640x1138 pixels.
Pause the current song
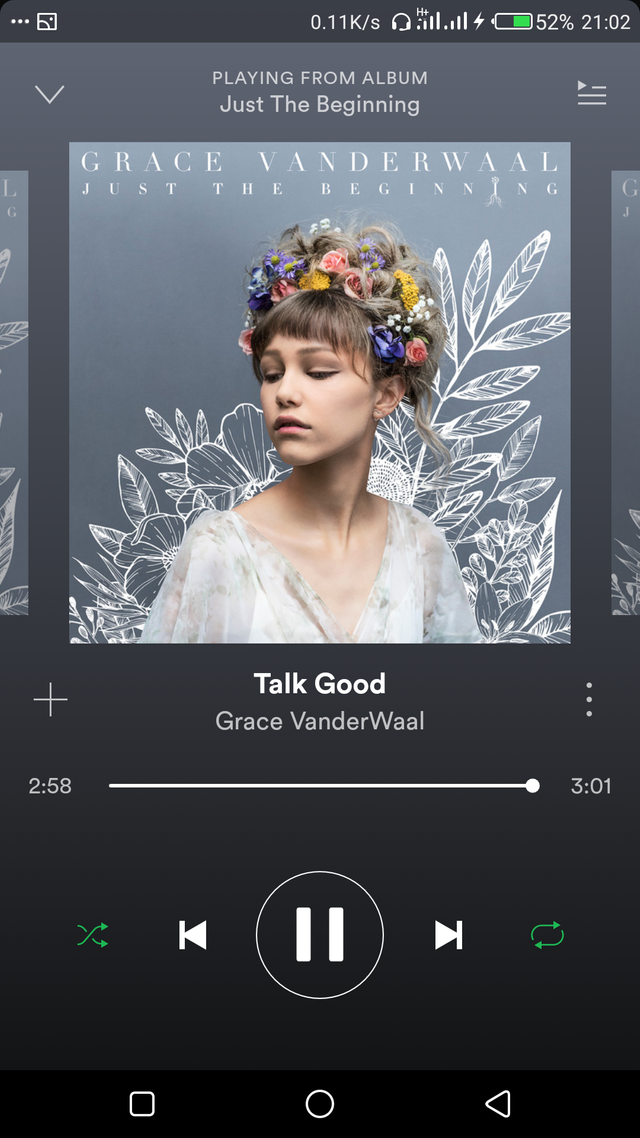tap(320, 935)
